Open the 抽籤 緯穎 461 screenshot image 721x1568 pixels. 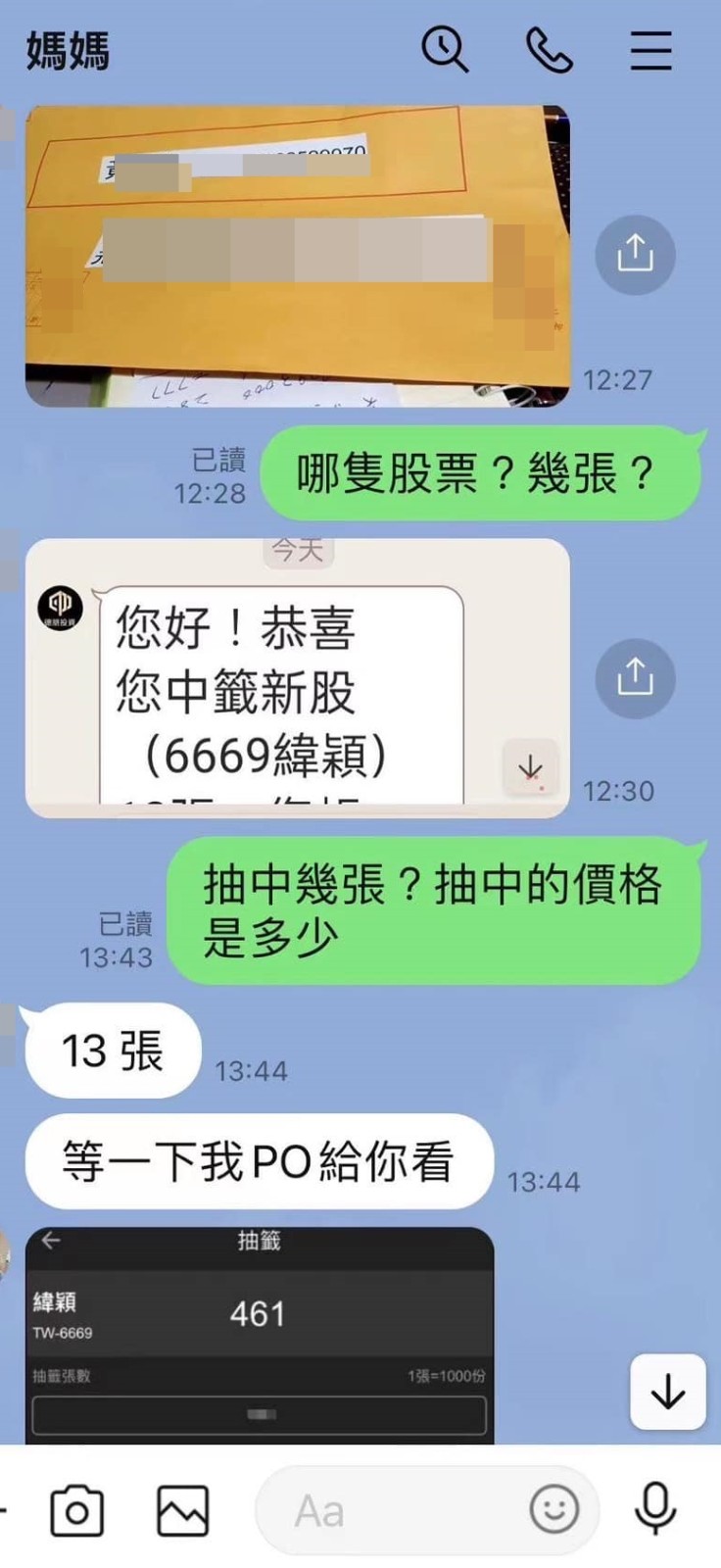point(260,1335)
